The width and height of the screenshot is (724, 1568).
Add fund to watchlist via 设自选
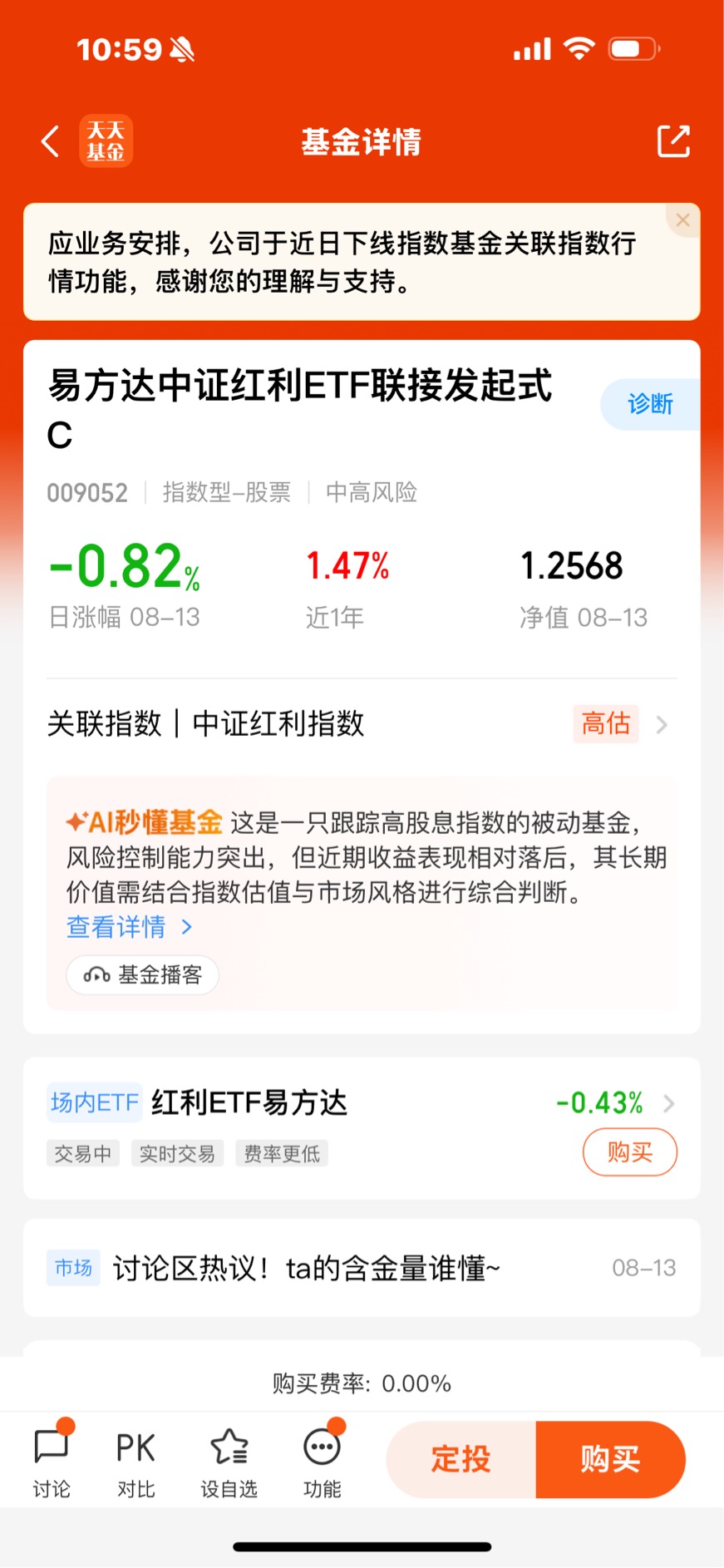(229, 1463)
